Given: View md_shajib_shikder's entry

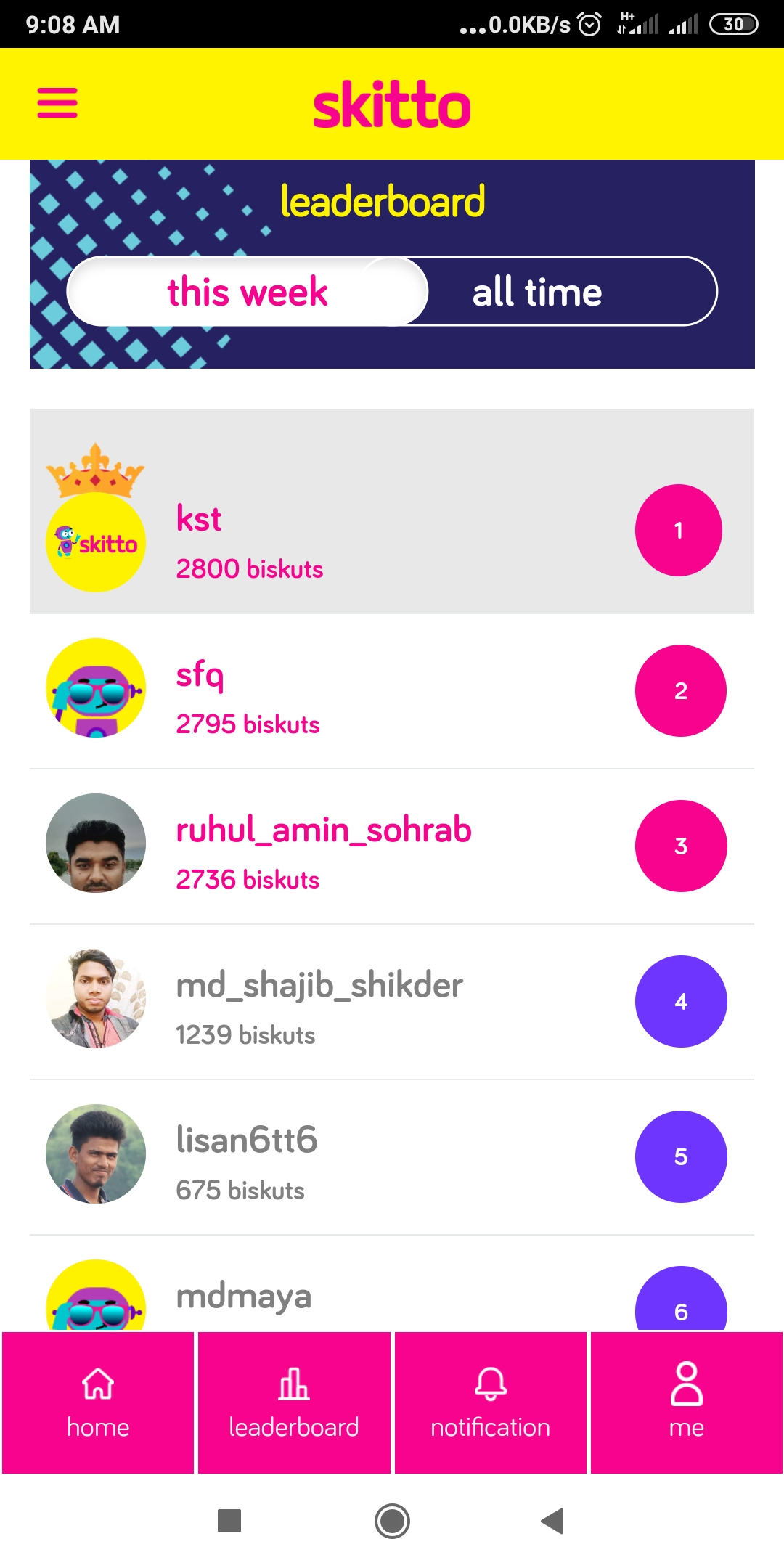Looking at the screenshot, I should [392, 1002].
